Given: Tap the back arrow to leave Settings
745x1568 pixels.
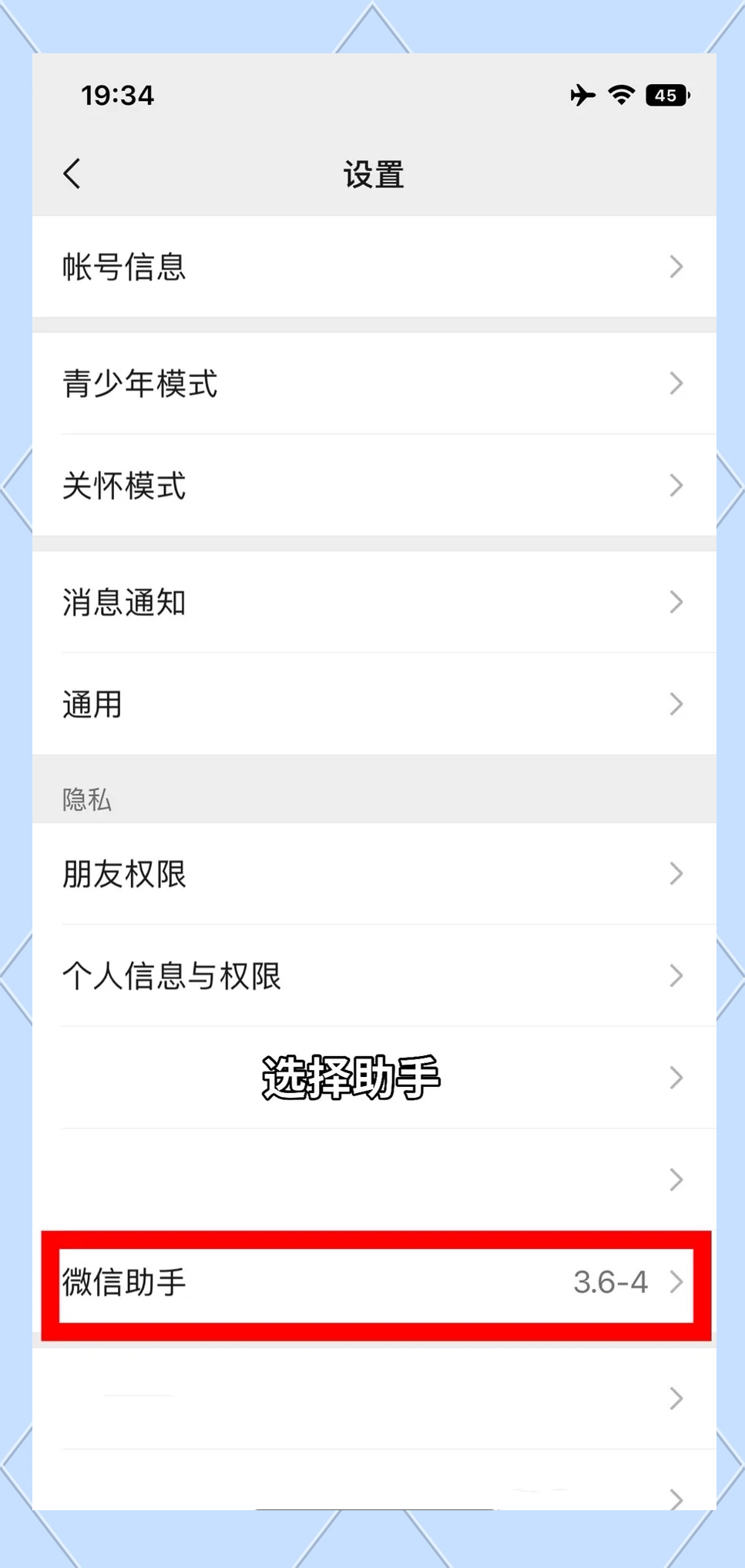Looking at the screenshot, I should point(72,173).
